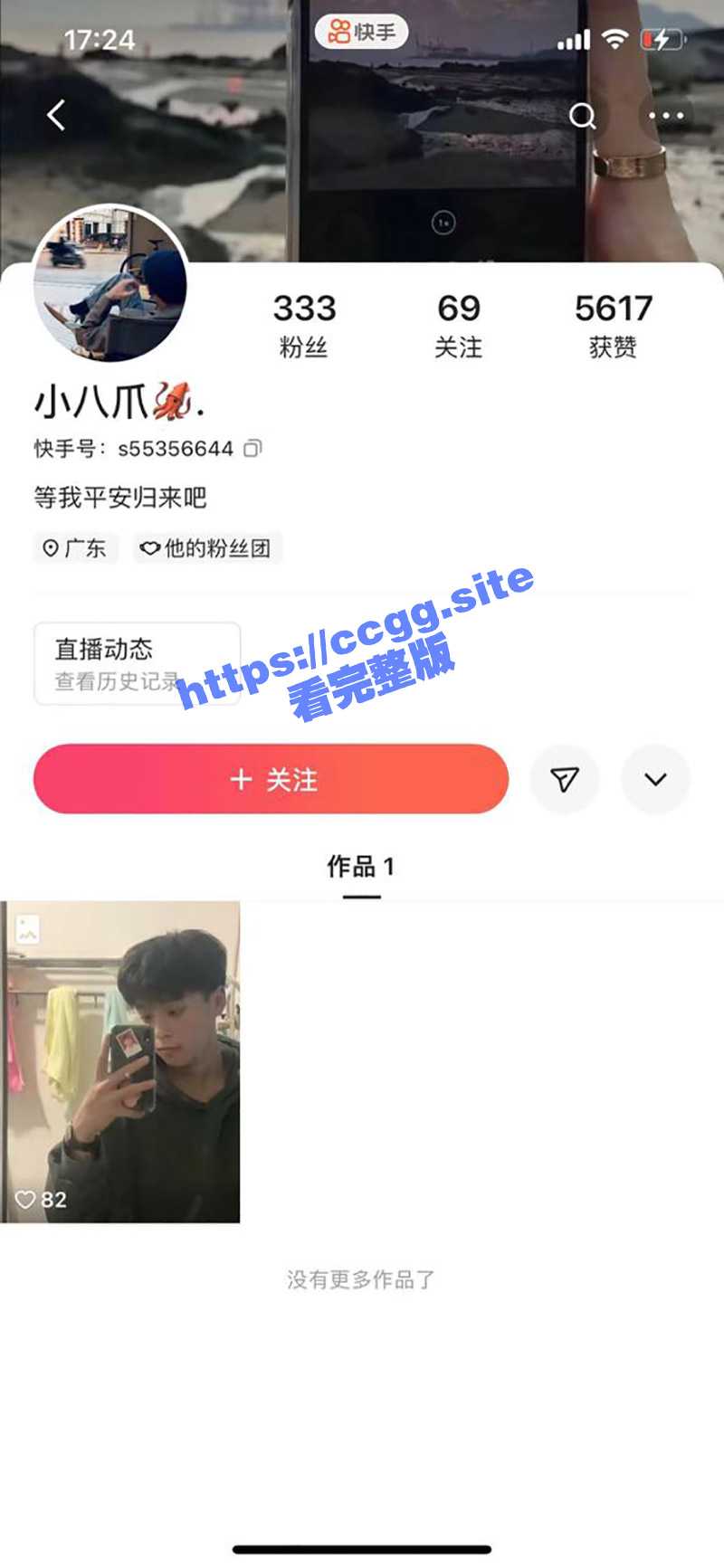Open the three-dot overflow menu
The width and height of the screenshot is (724, 1568).
click(x=666, y=116)
